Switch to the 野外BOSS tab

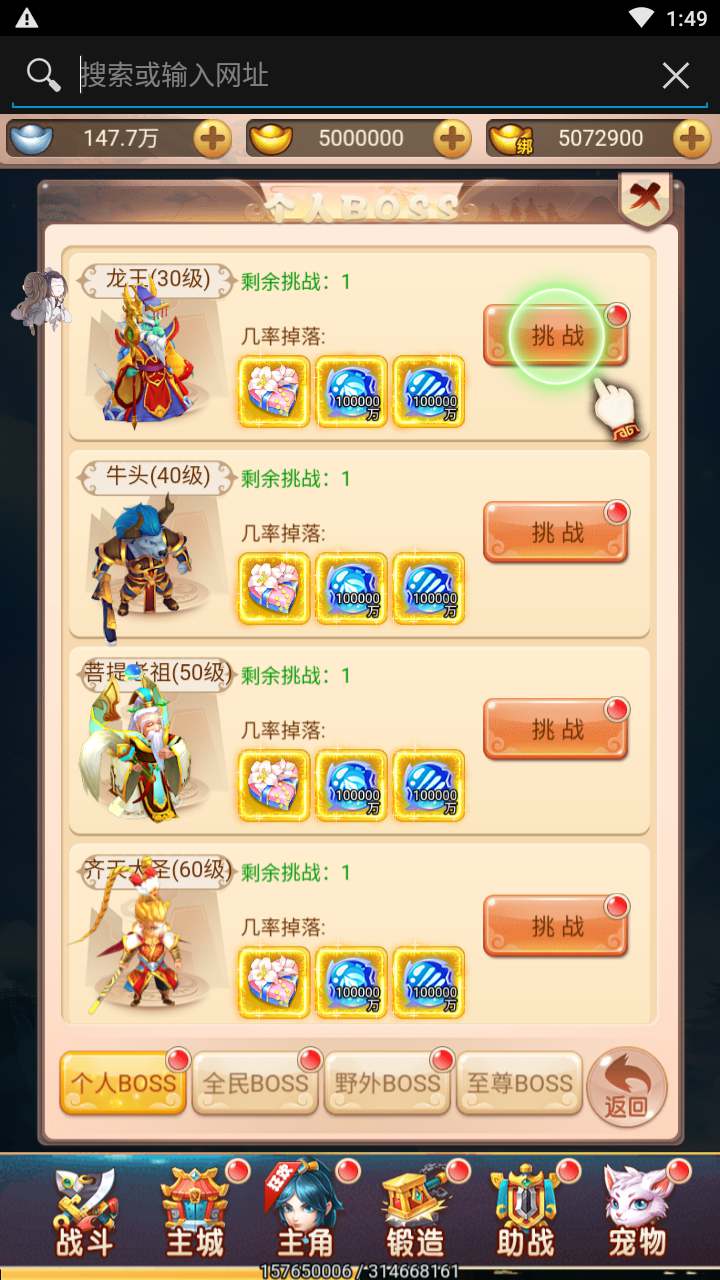387,1083
